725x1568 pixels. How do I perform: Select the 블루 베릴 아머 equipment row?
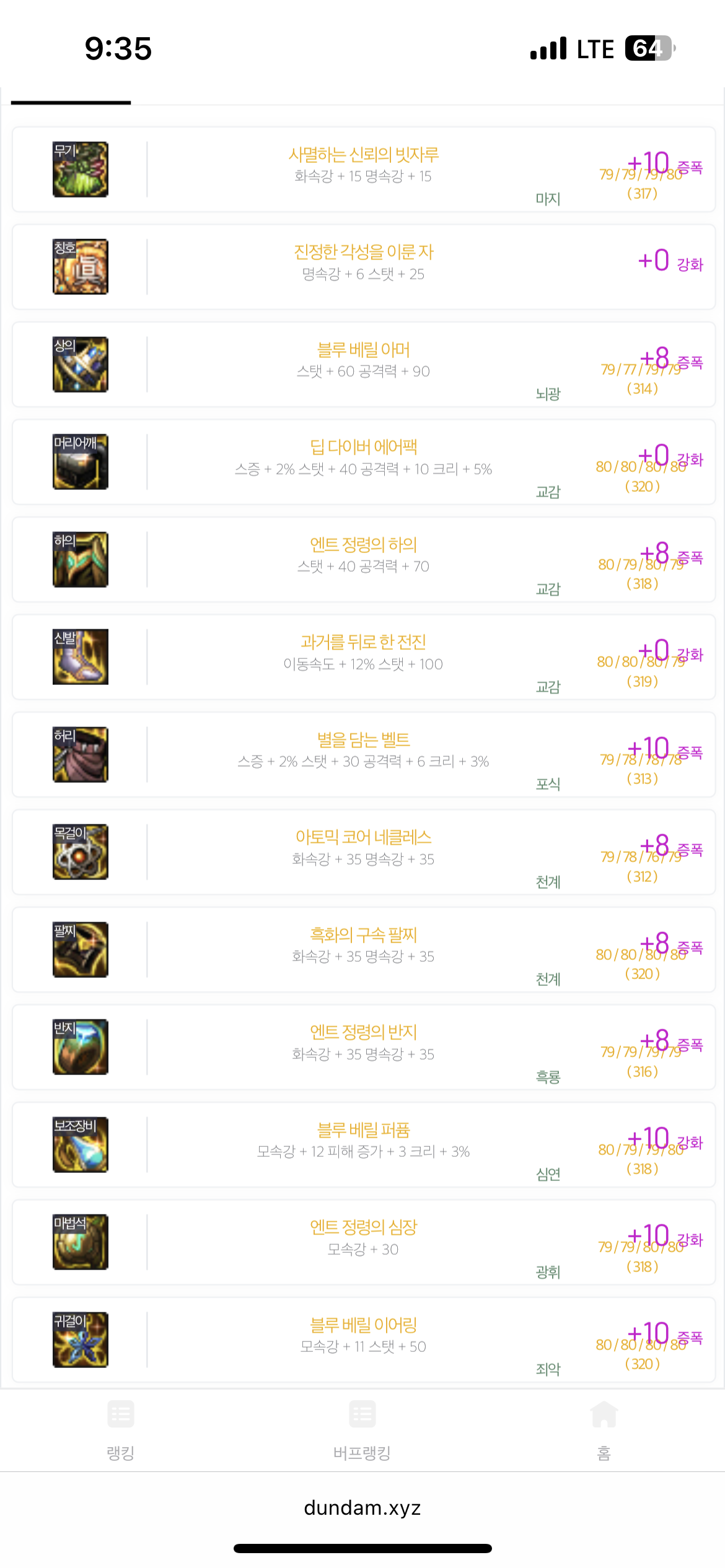[x=364, y=365]
